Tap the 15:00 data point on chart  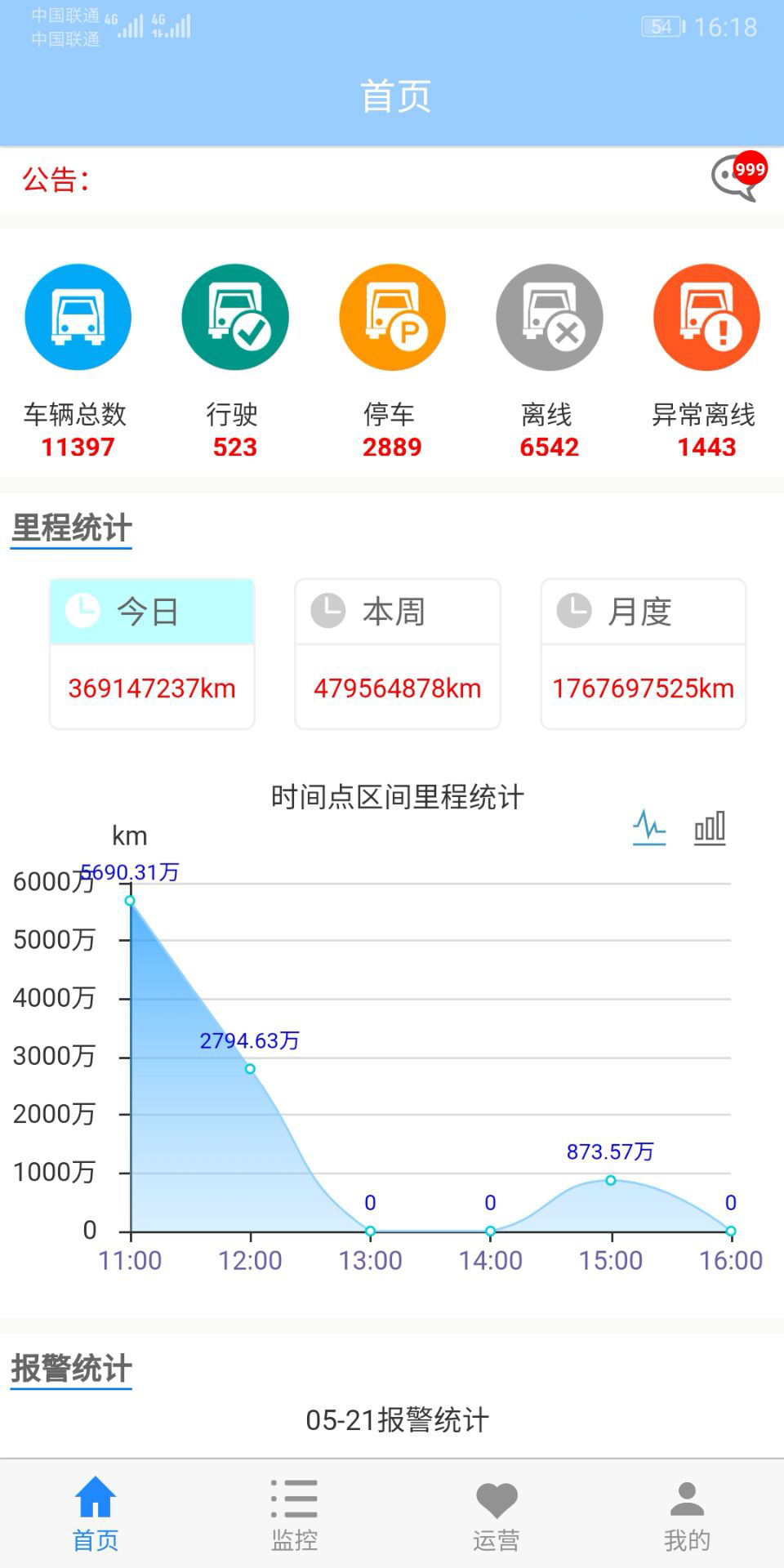pyautogui.click(x=611, y=1180)
